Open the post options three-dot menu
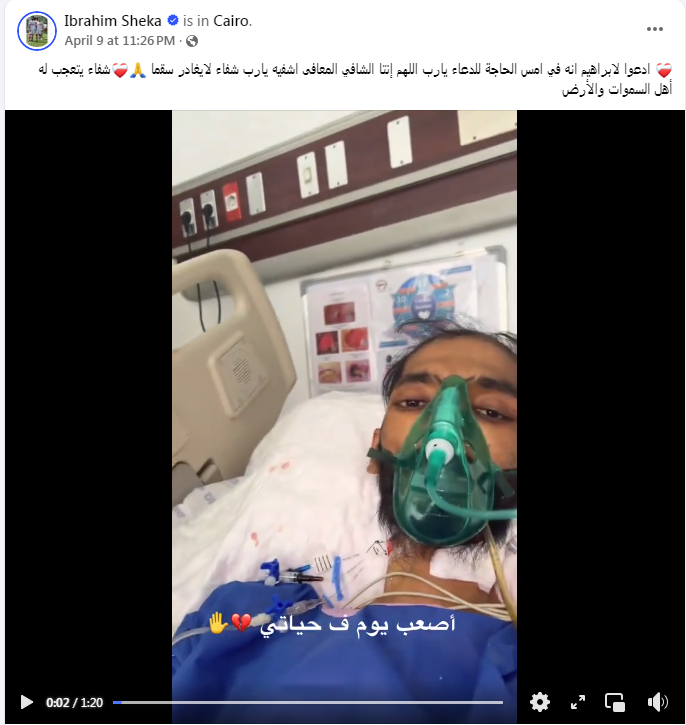 (654, 30)
